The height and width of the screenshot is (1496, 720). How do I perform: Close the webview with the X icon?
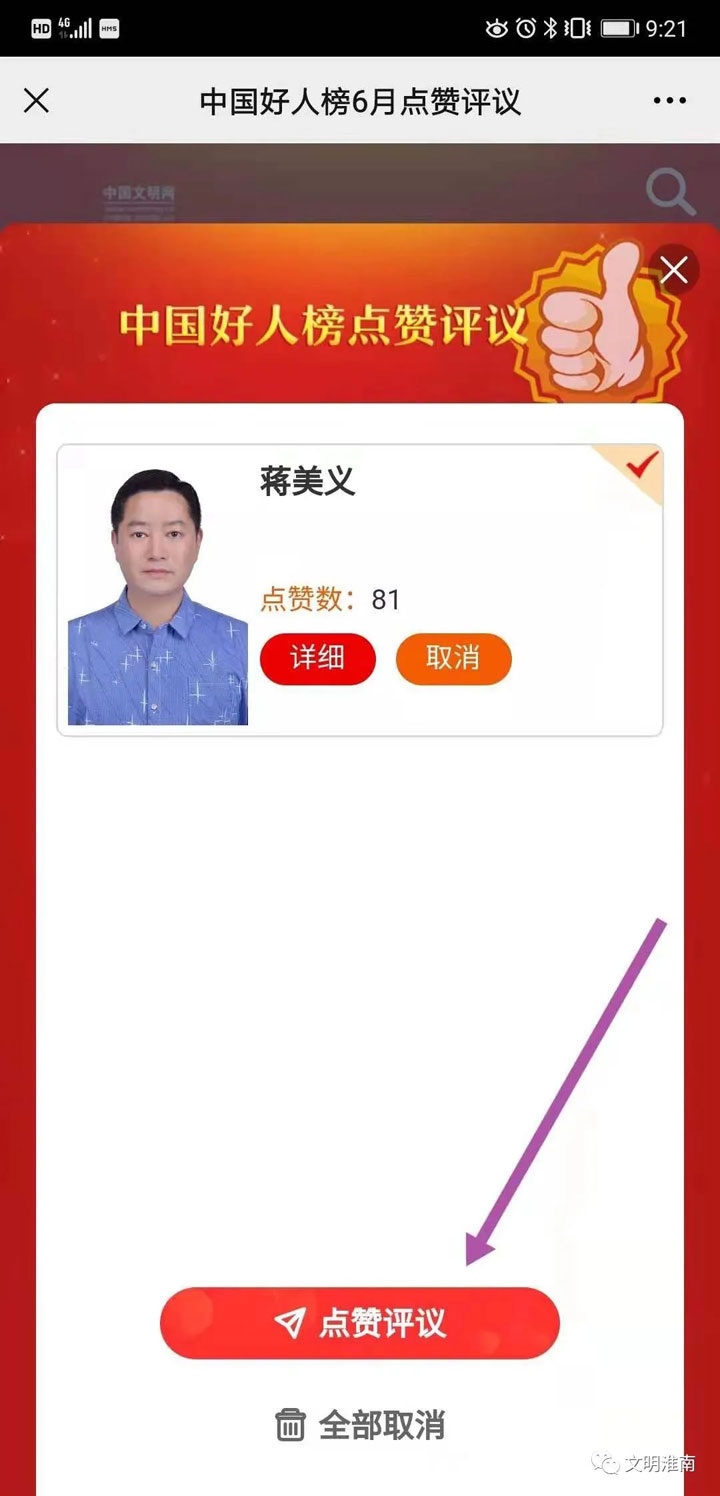[x=37, y=101]
